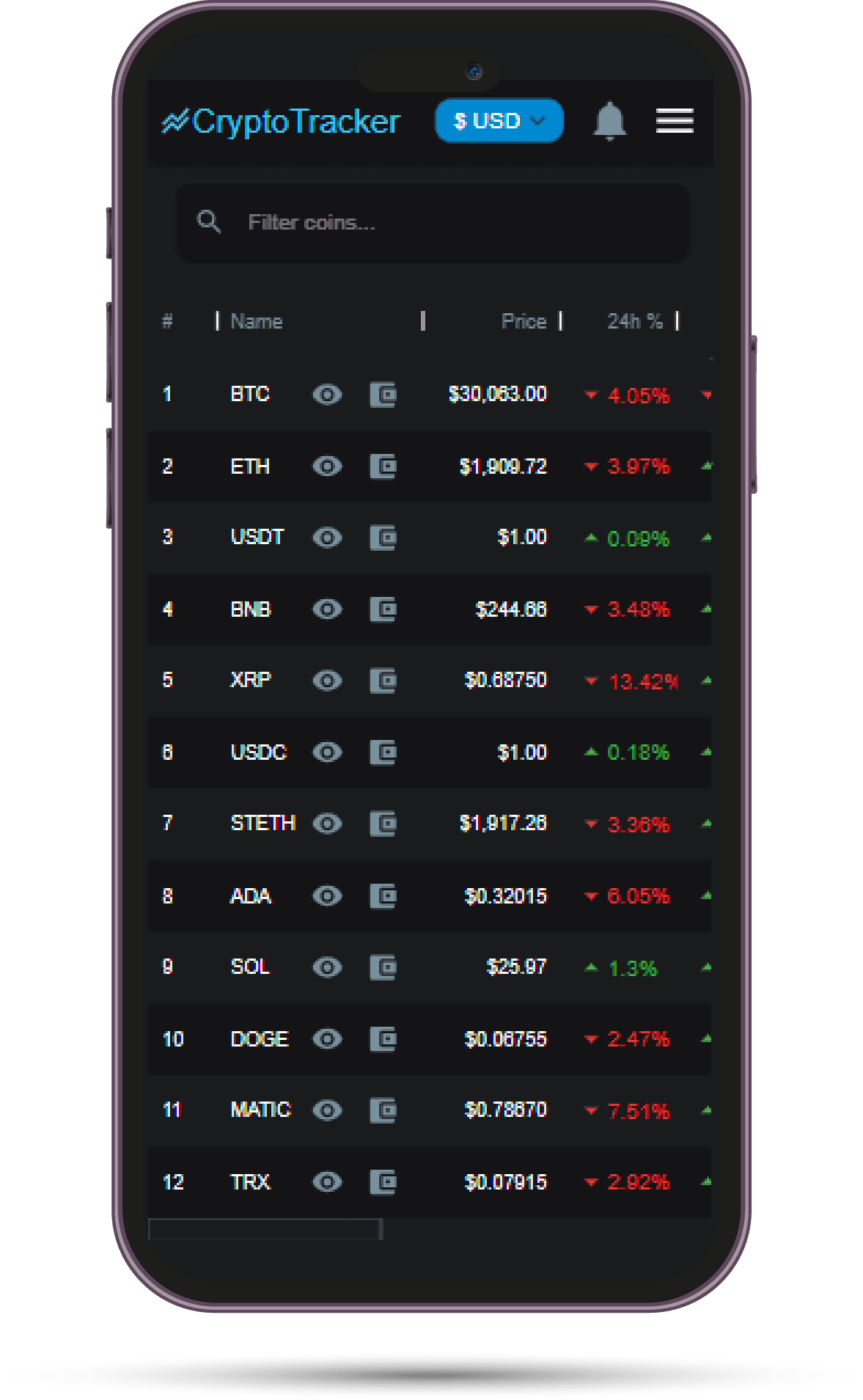
Task: Toggle the eye icon on the MATIC row
Action: click(327, 1110)
